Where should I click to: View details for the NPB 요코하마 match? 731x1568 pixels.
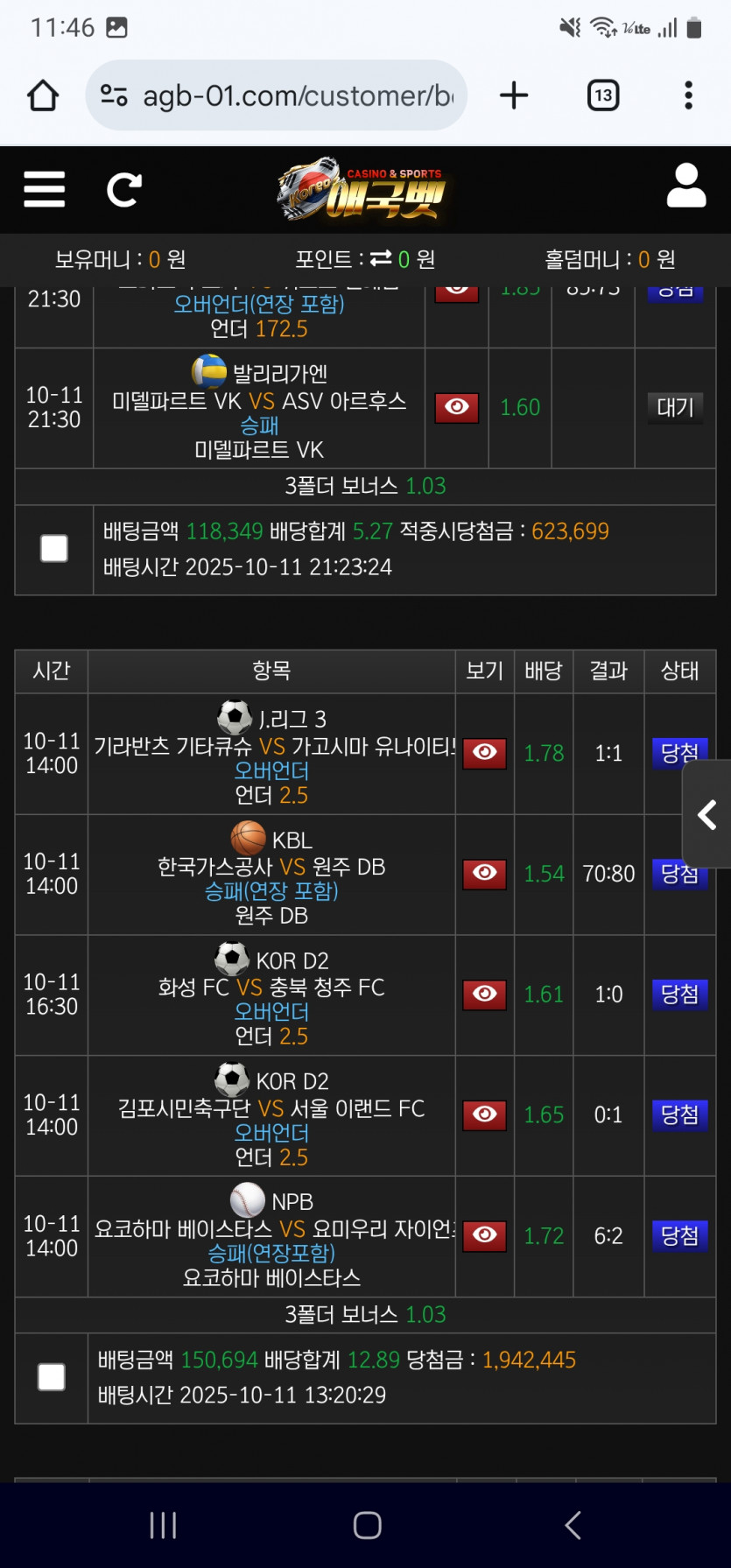[484, 1235]
